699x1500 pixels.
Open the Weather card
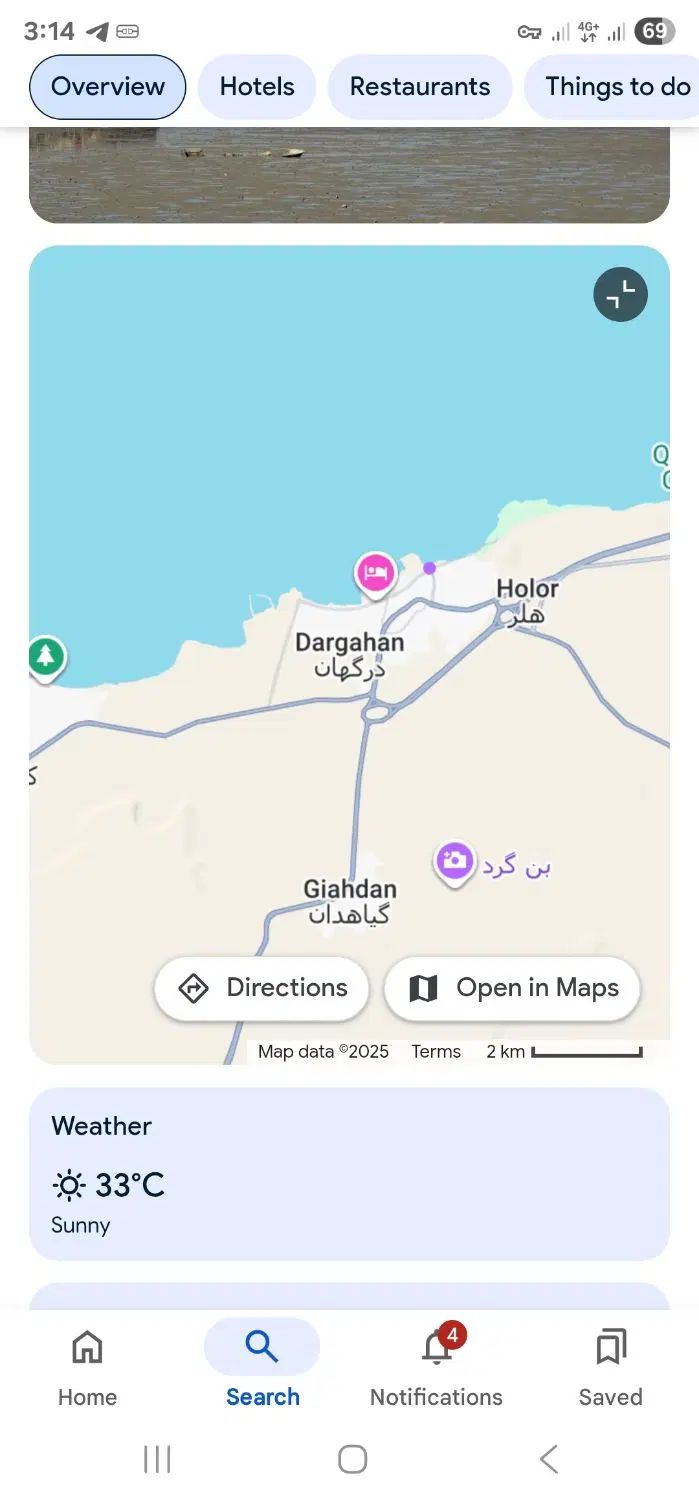click(349, 1174)
